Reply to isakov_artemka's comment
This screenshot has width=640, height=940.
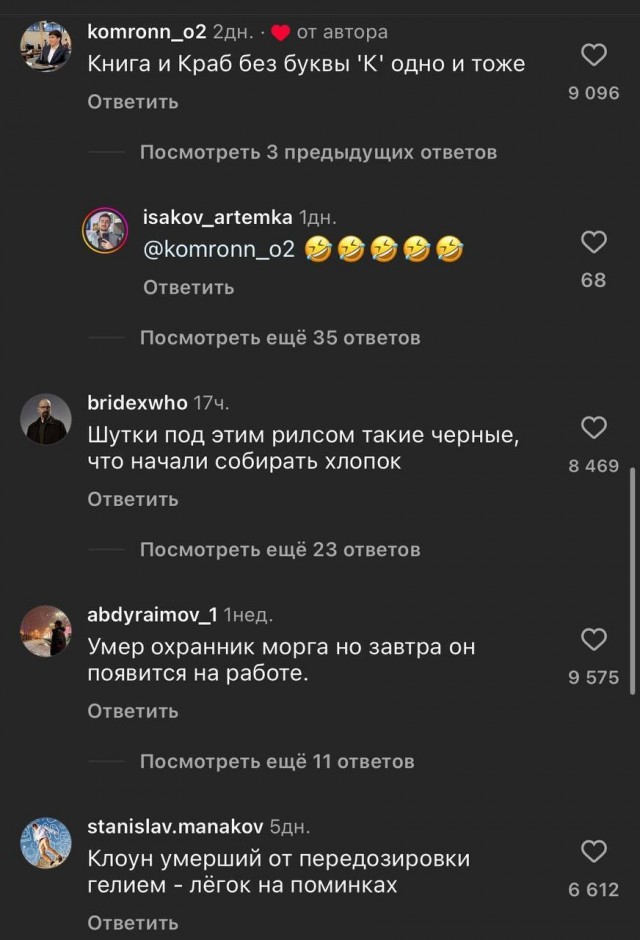pyautogui.click(x=189, y=287)
